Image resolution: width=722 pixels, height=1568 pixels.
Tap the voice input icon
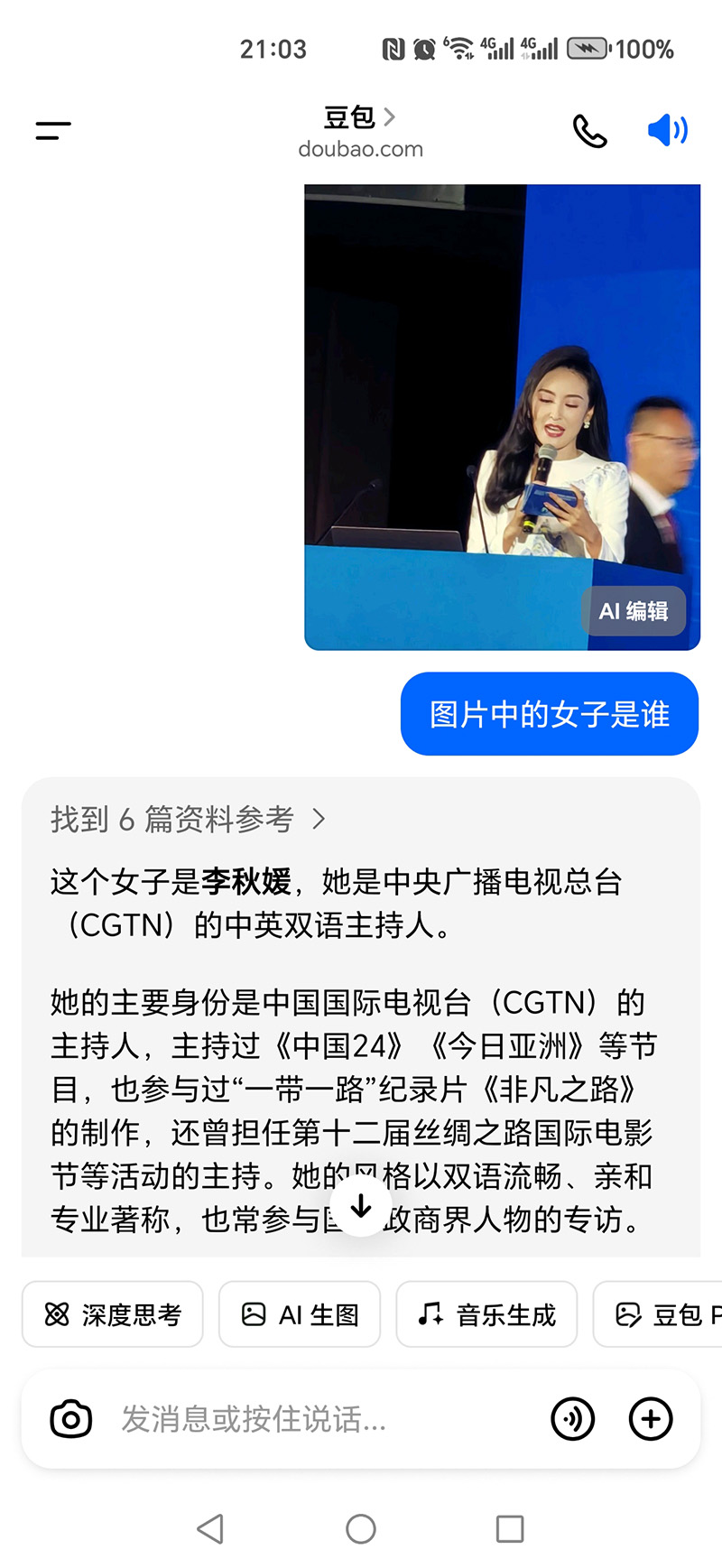coord(573,1419)
